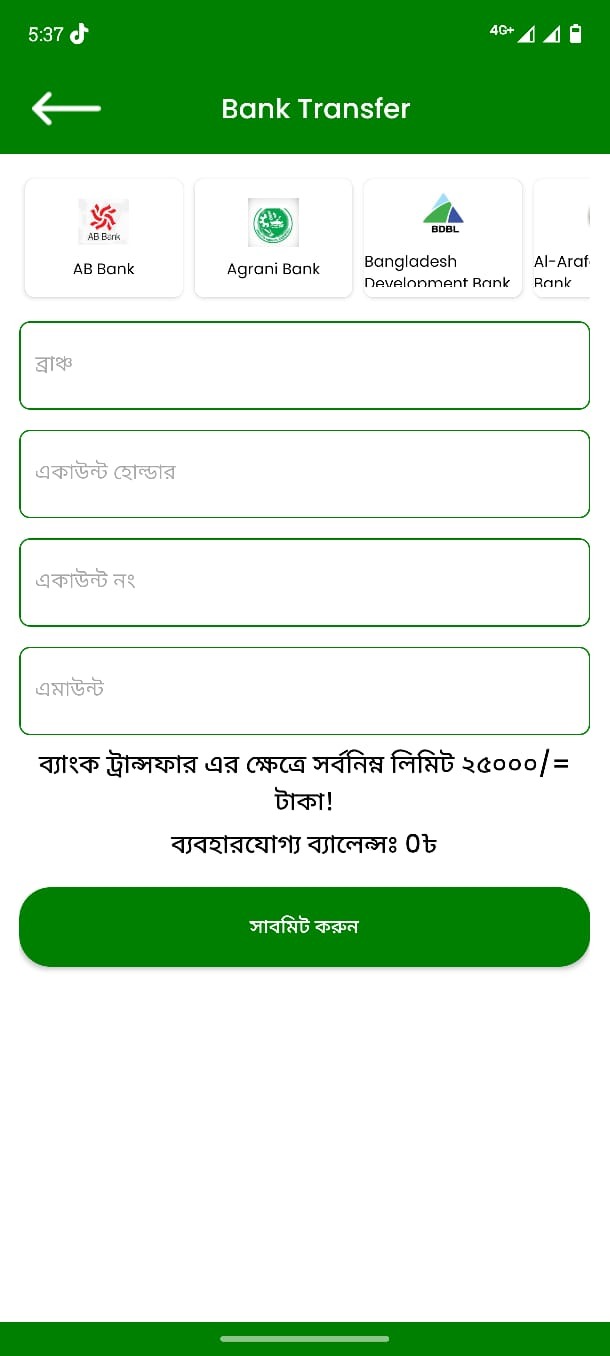Image resolution: width=610 pixels, height=1356 pixels.
Task: Submit with সাবমিট করুন button
Action: click(x=304, y=927)
